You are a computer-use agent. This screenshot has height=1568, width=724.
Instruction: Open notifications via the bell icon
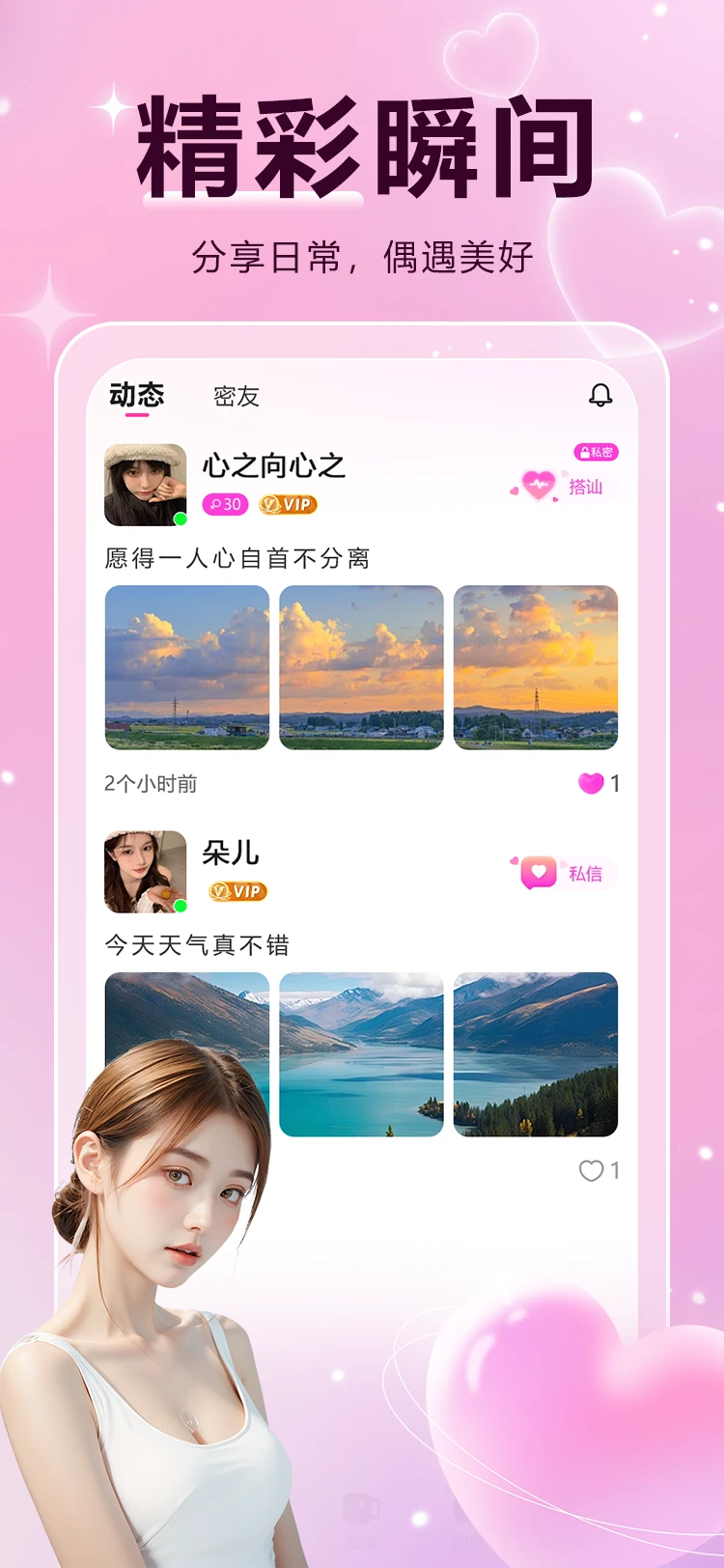click(599, 396)
